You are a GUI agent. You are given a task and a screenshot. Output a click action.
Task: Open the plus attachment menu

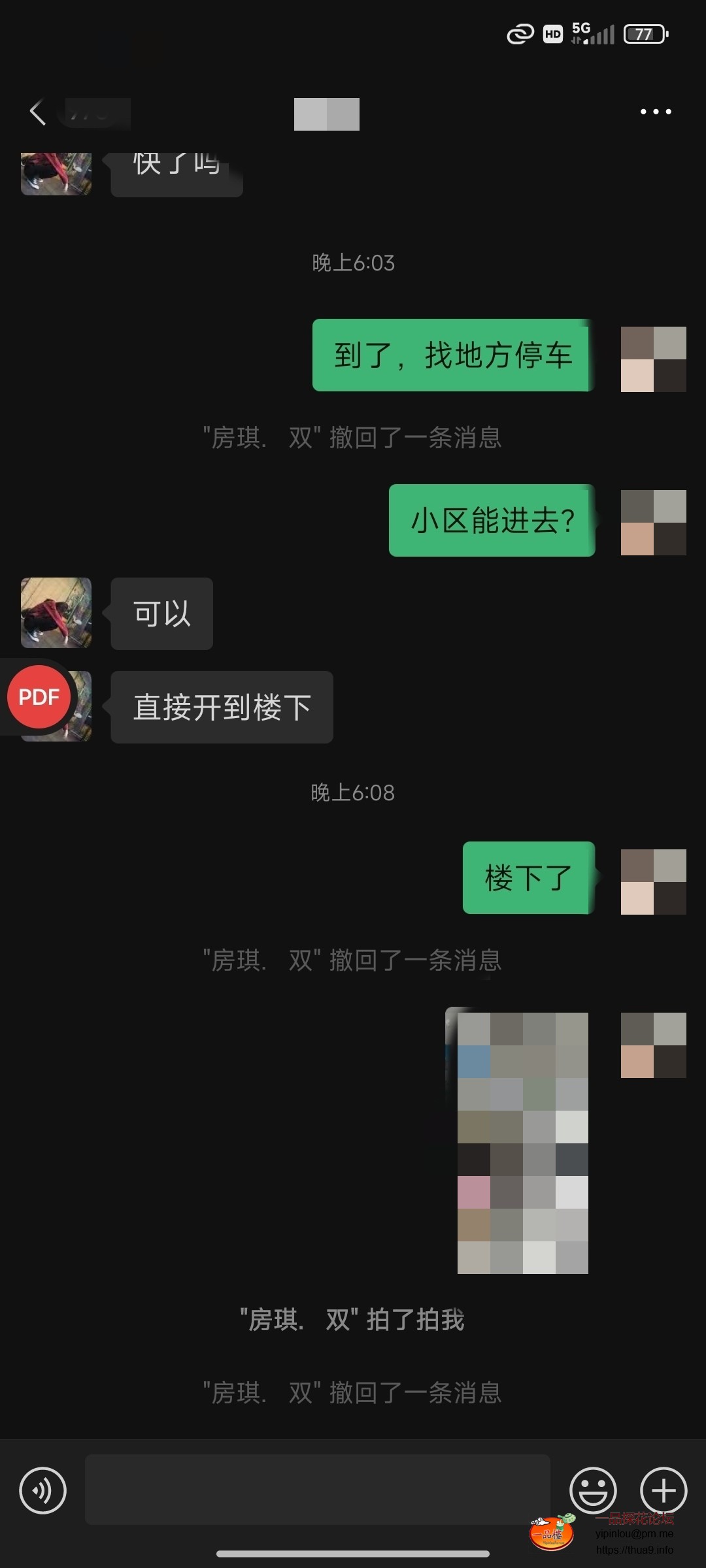(663, 1490)
